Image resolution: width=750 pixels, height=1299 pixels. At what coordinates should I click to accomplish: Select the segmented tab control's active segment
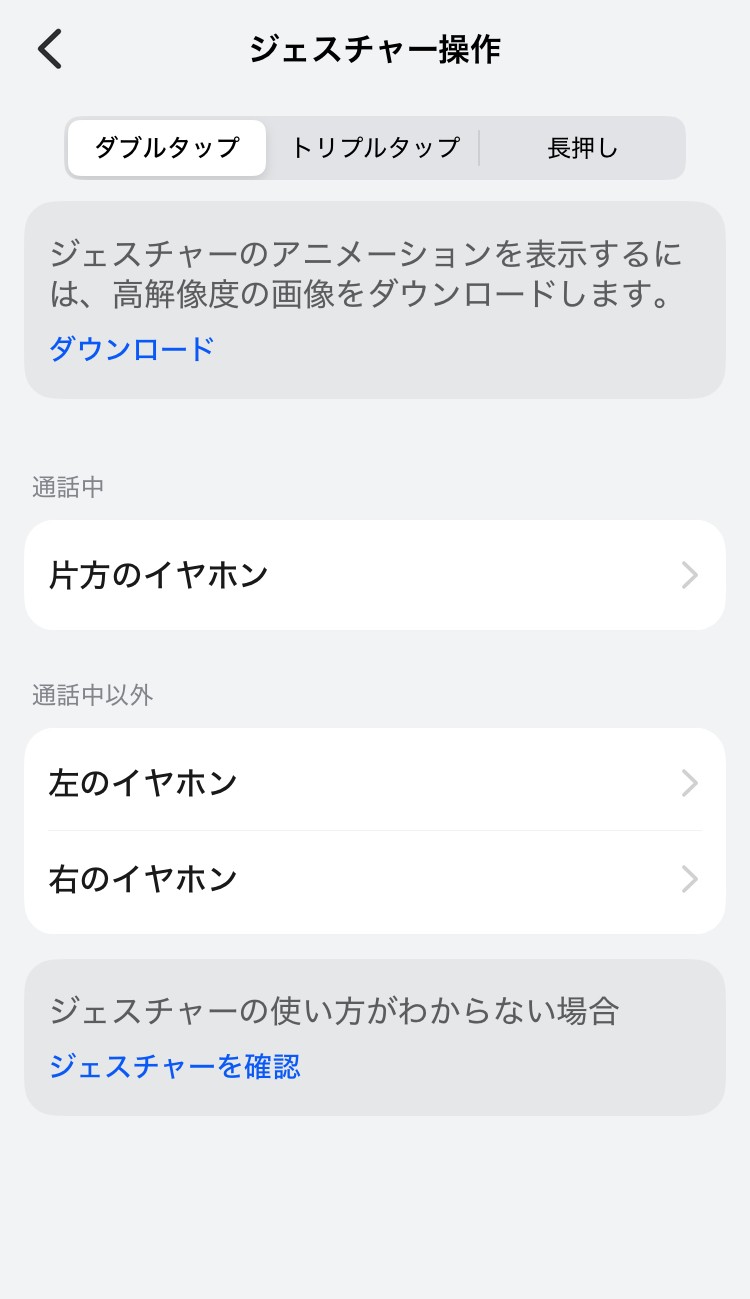point(166,147)
